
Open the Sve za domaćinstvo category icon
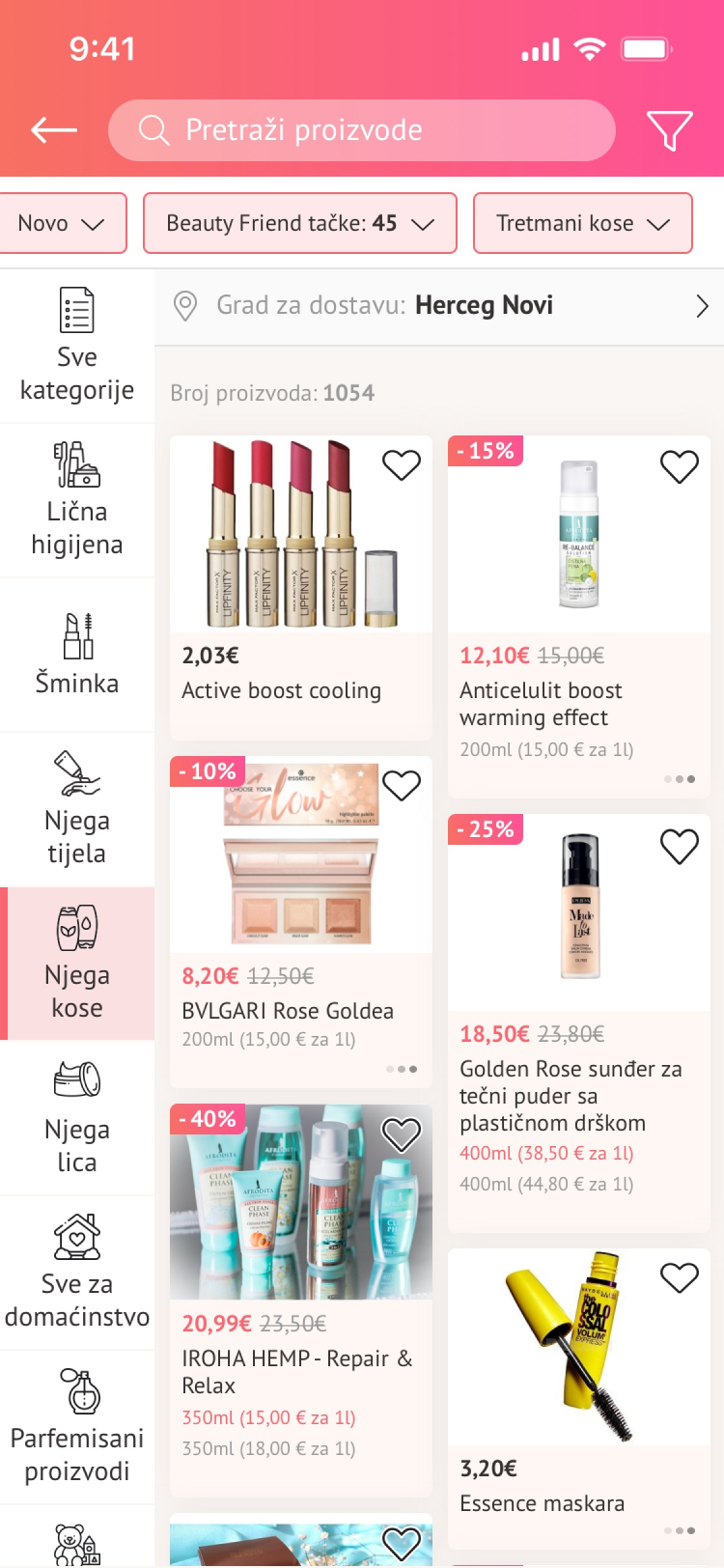(77, 1238)
